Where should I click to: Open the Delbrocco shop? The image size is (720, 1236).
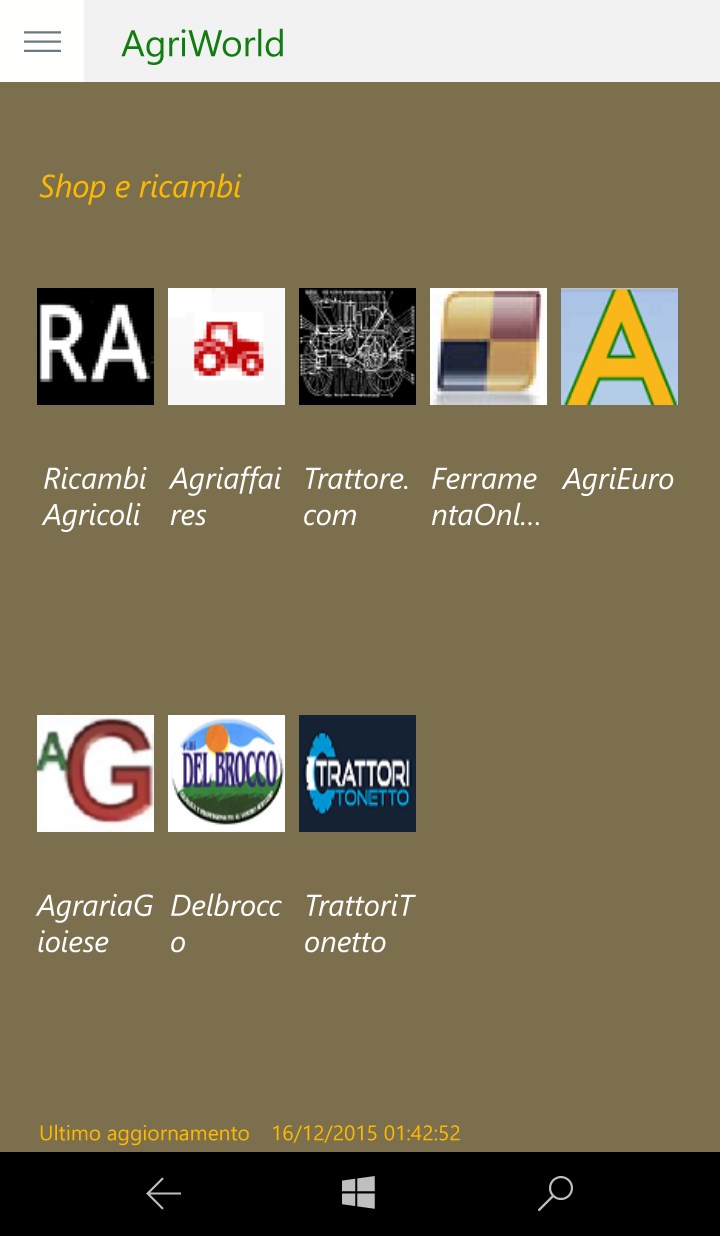(x=226, y=773)
